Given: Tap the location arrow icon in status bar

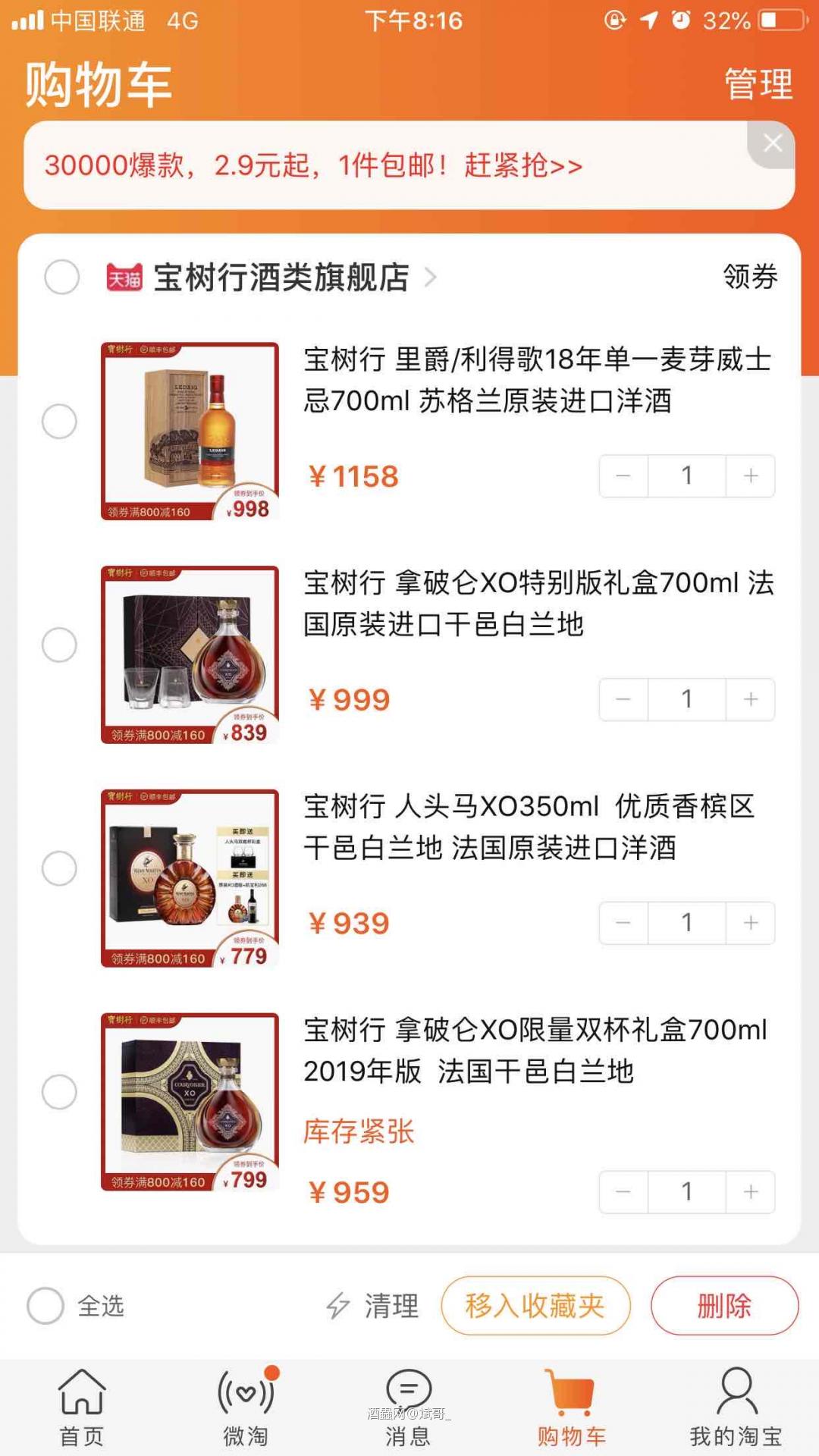Looking at the screenshot, I should click(x=648, y=21).
